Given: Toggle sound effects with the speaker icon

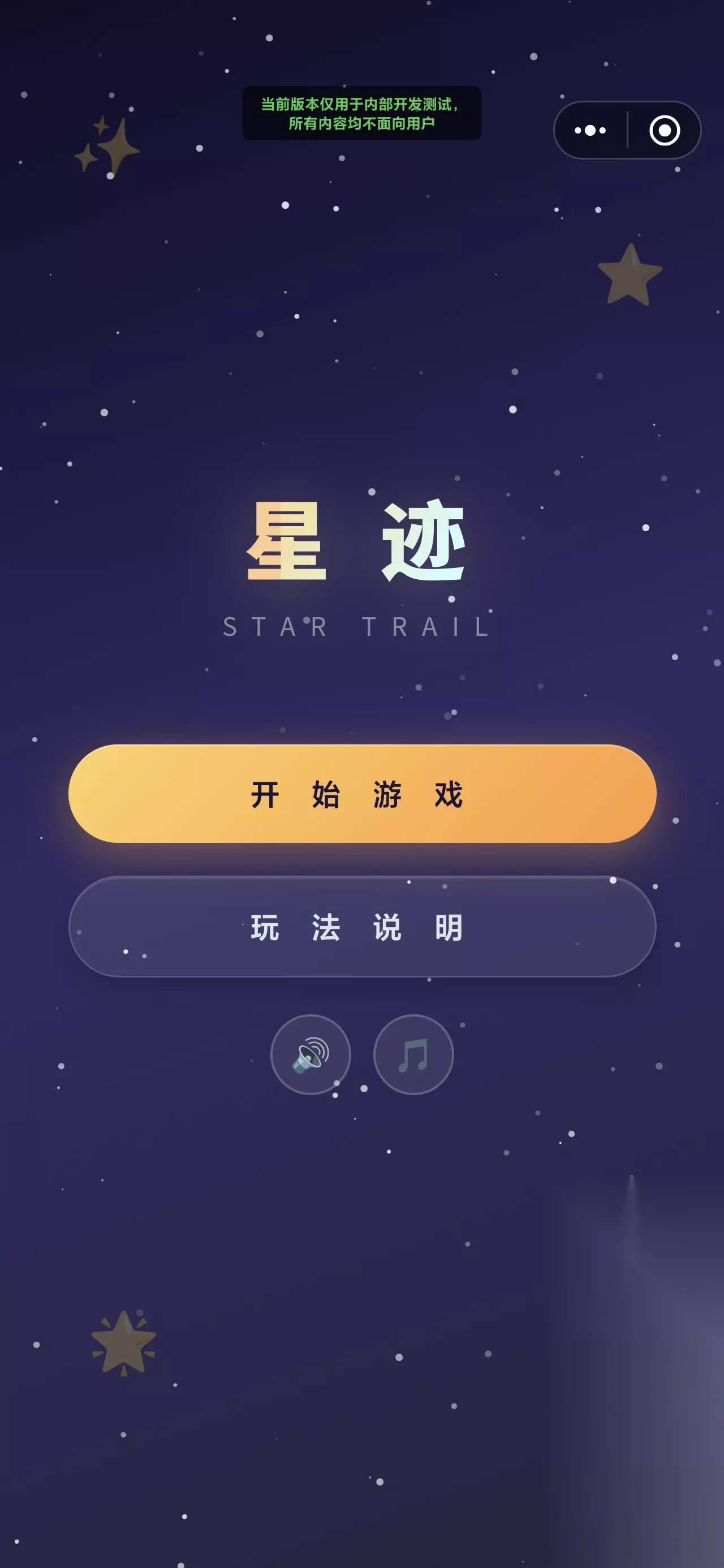Looking at the screenshot, I should point(311,1054).
